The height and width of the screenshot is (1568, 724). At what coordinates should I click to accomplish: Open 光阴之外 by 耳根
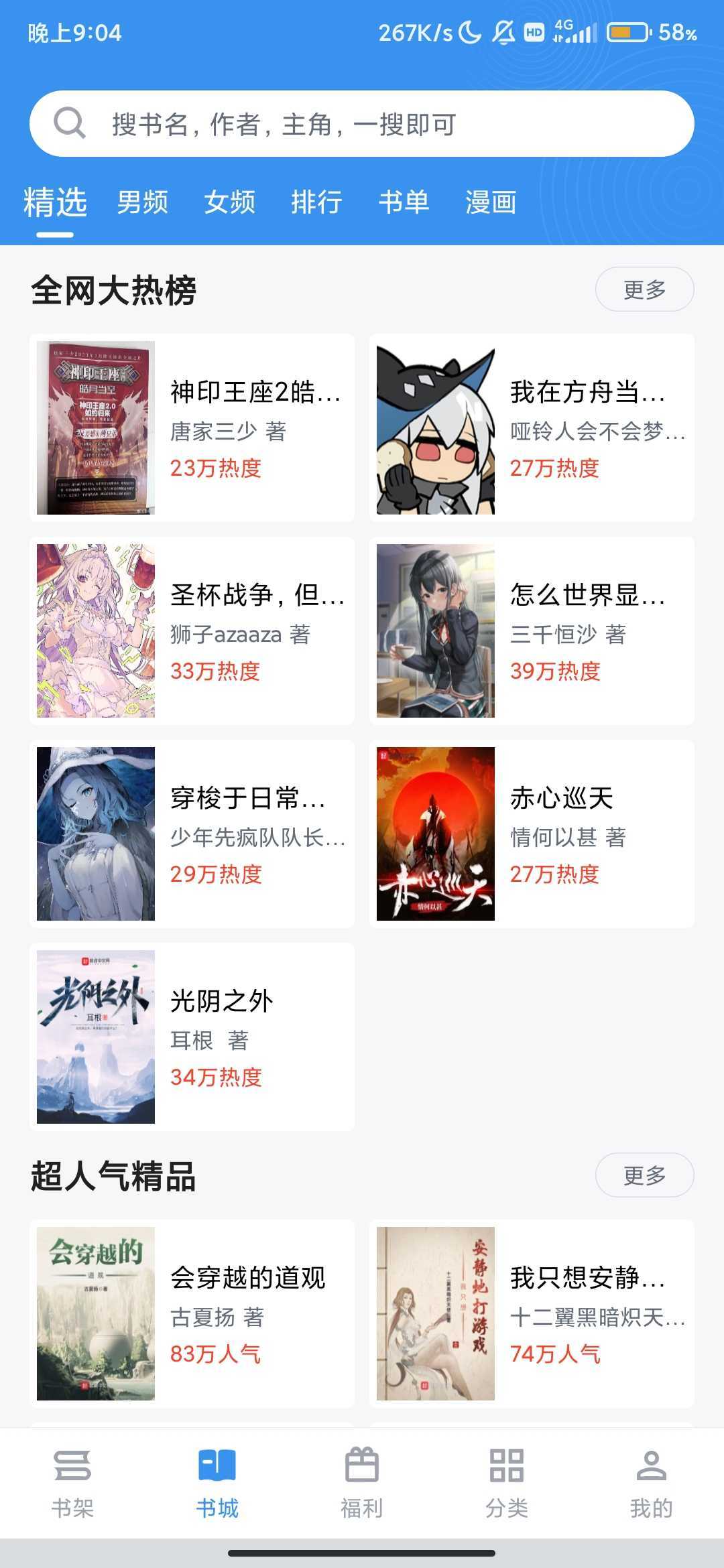(x=192, y=1037)
